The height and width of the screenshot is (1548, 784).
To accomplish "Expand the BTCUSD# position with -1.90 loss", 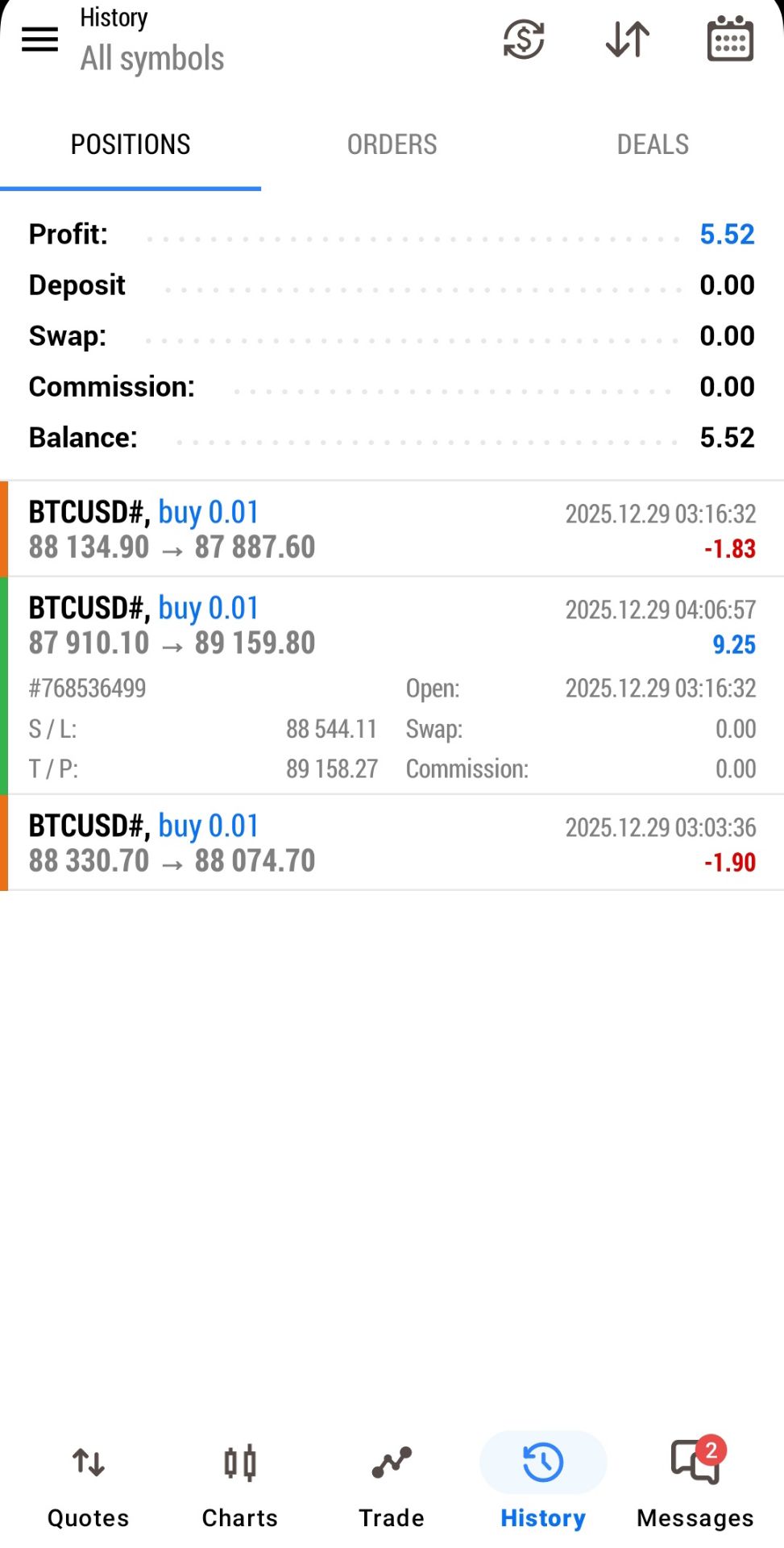I will click(x=392, y=843).
